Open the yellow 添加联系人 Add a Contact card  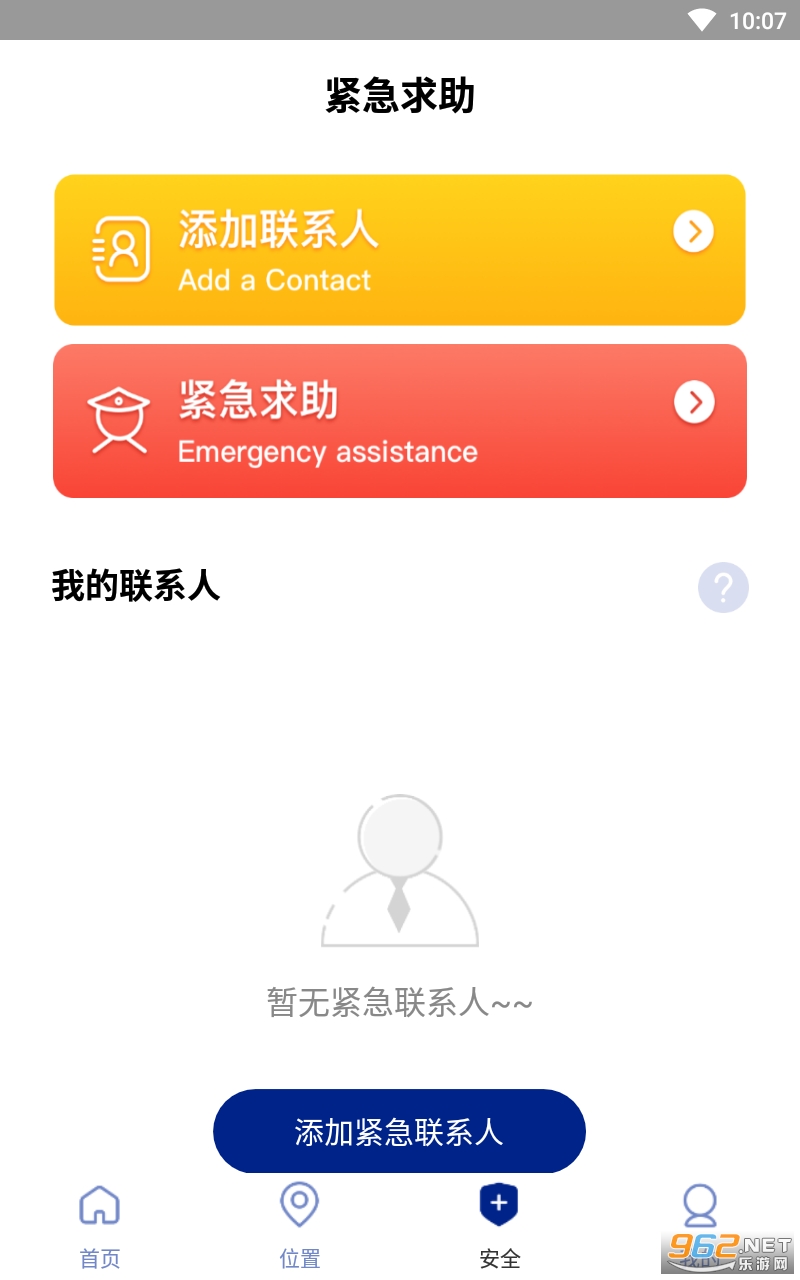click(400, 250)
